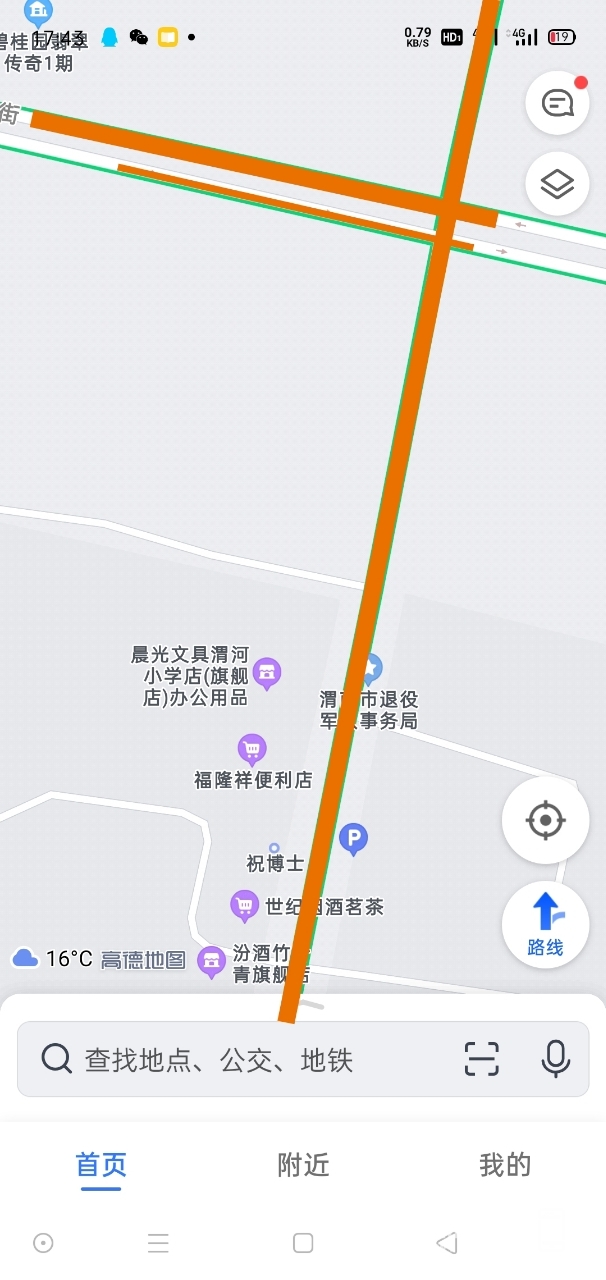The height and width of the screenshot is (1280, 606).
Task: Switch to the 首页 tab
Action: (101, 1165)
